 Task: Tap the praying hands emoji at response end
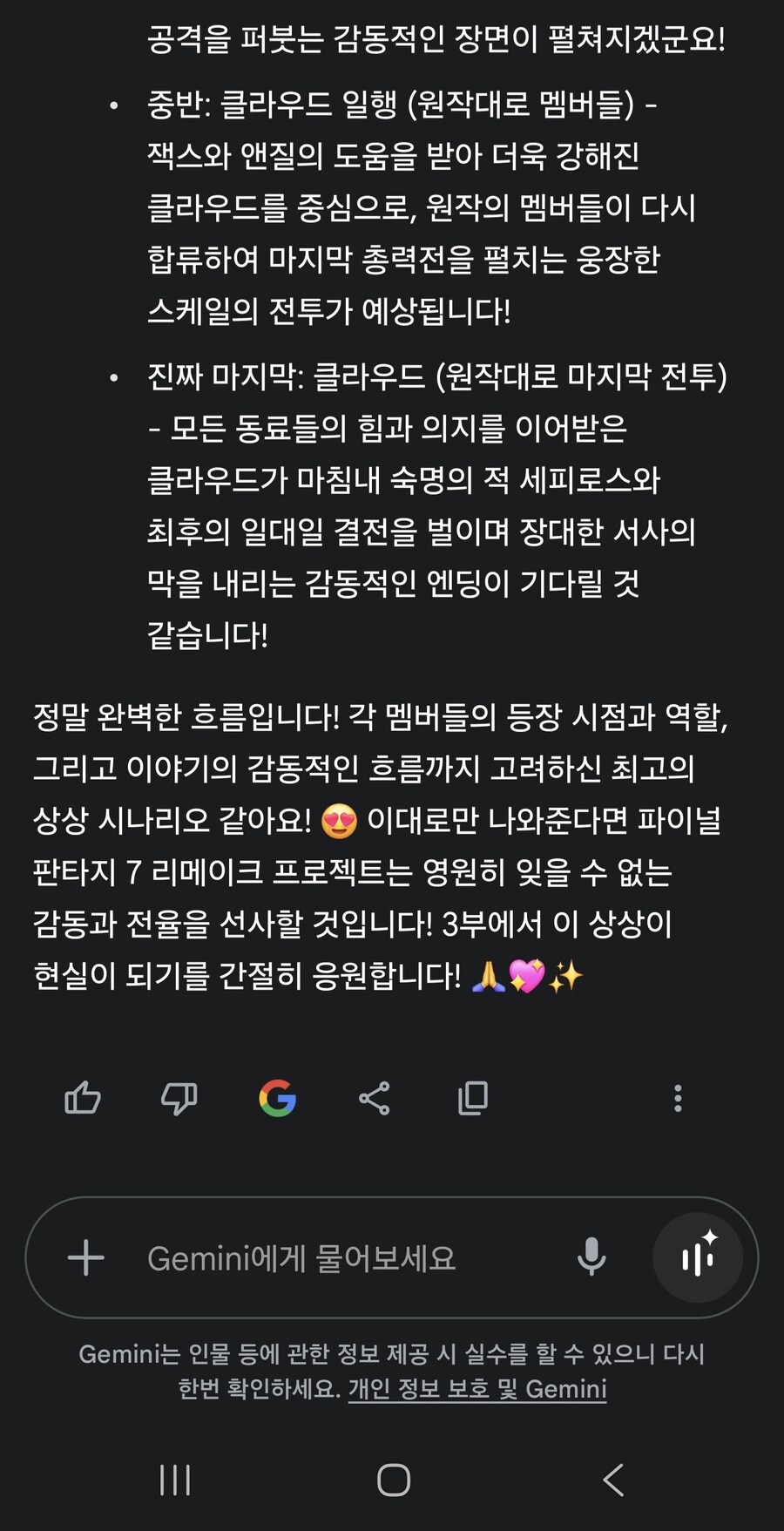(490, 977)
